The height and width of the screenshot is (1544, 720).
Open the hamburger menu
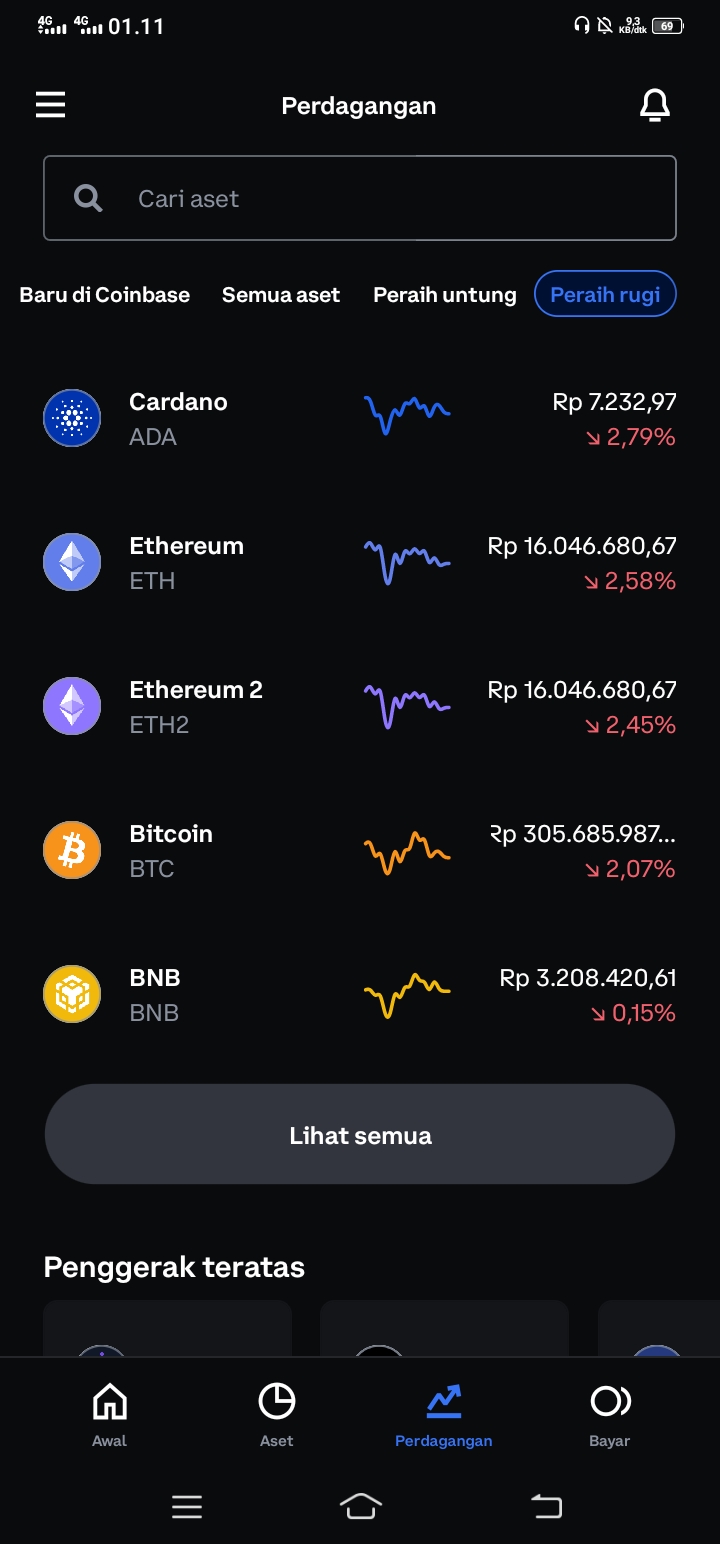tap(51, 105)
